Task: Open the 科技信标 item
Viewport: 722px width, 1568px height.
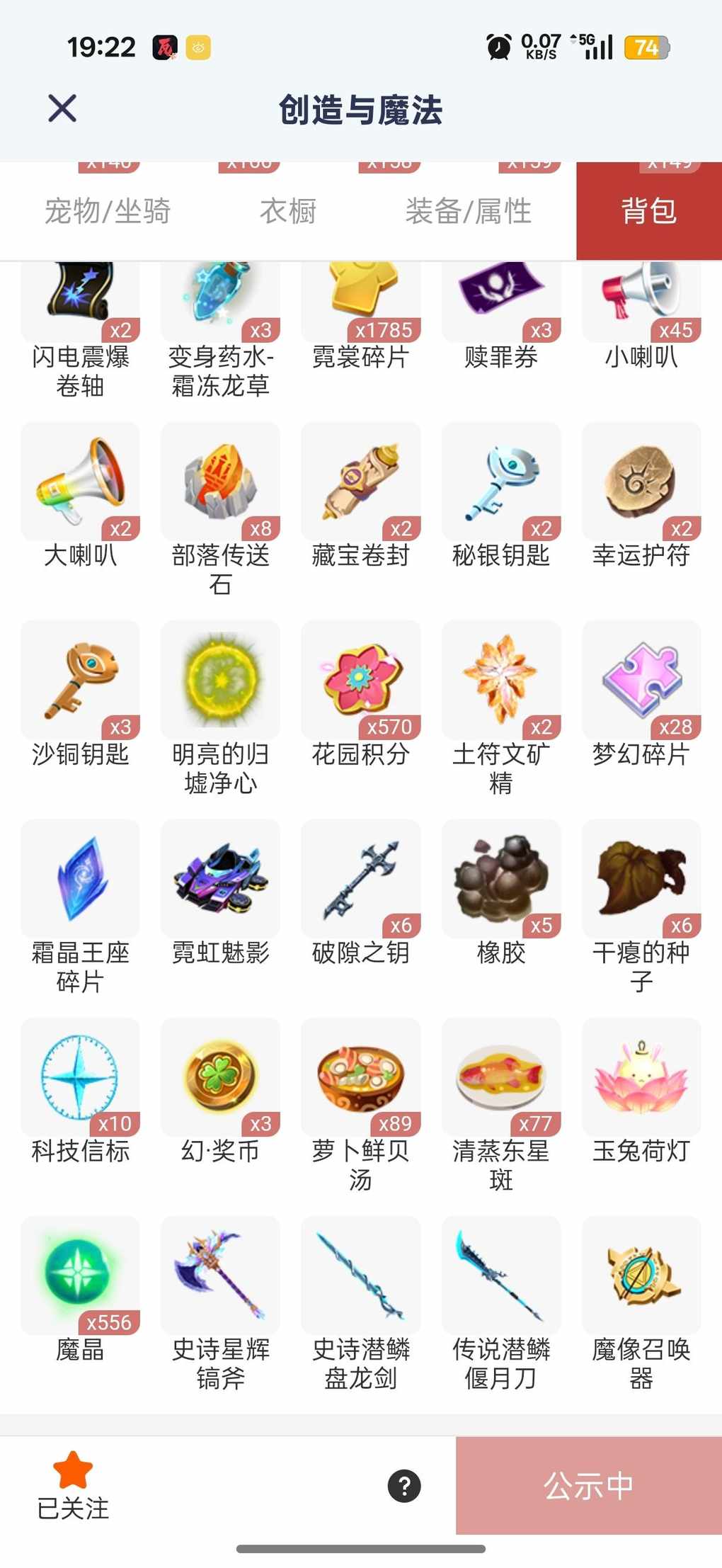Action: (81, 1077)
